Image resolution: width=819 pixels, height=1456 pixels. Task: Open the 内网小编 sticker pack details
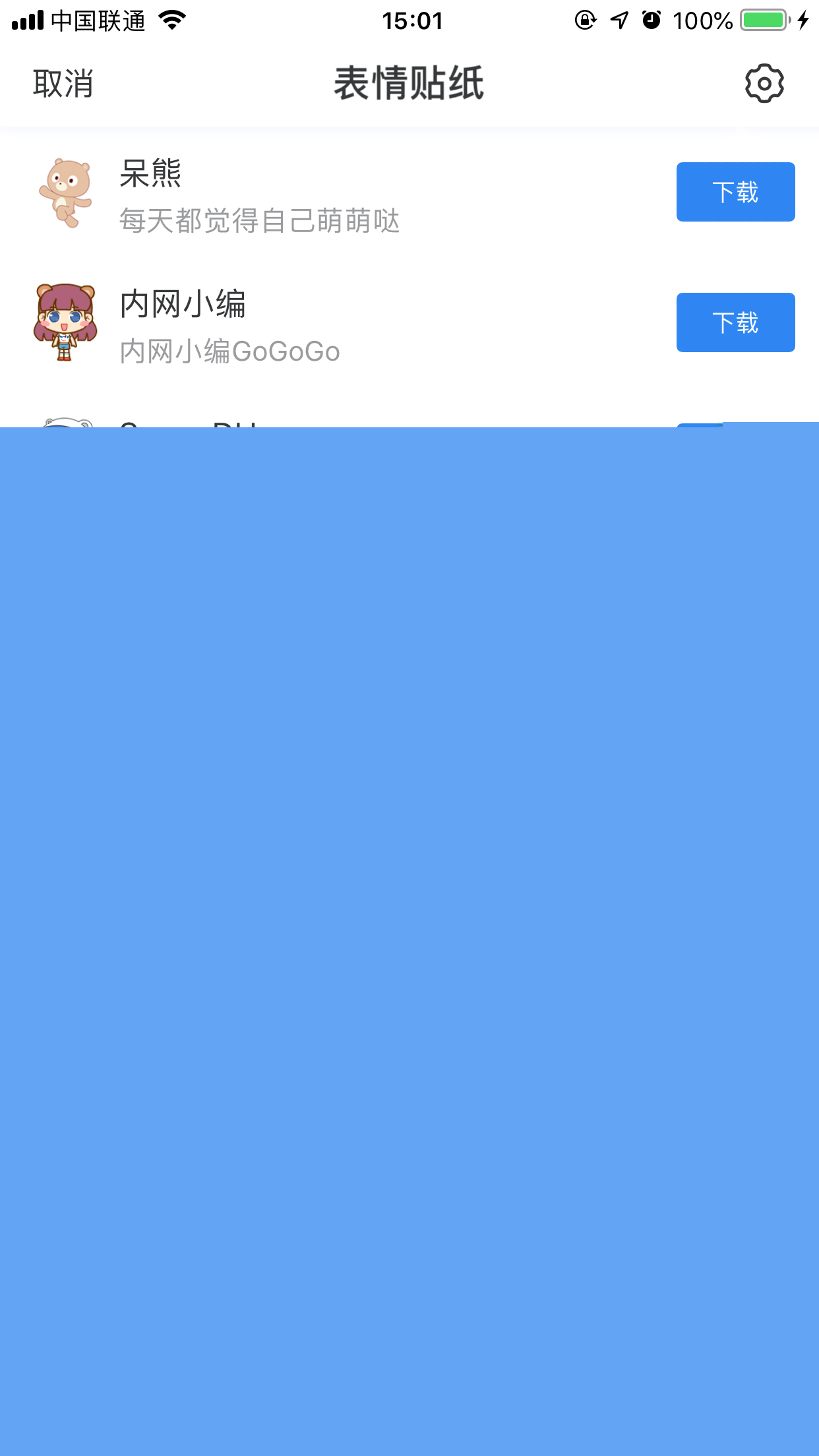(x=229, y=325)
